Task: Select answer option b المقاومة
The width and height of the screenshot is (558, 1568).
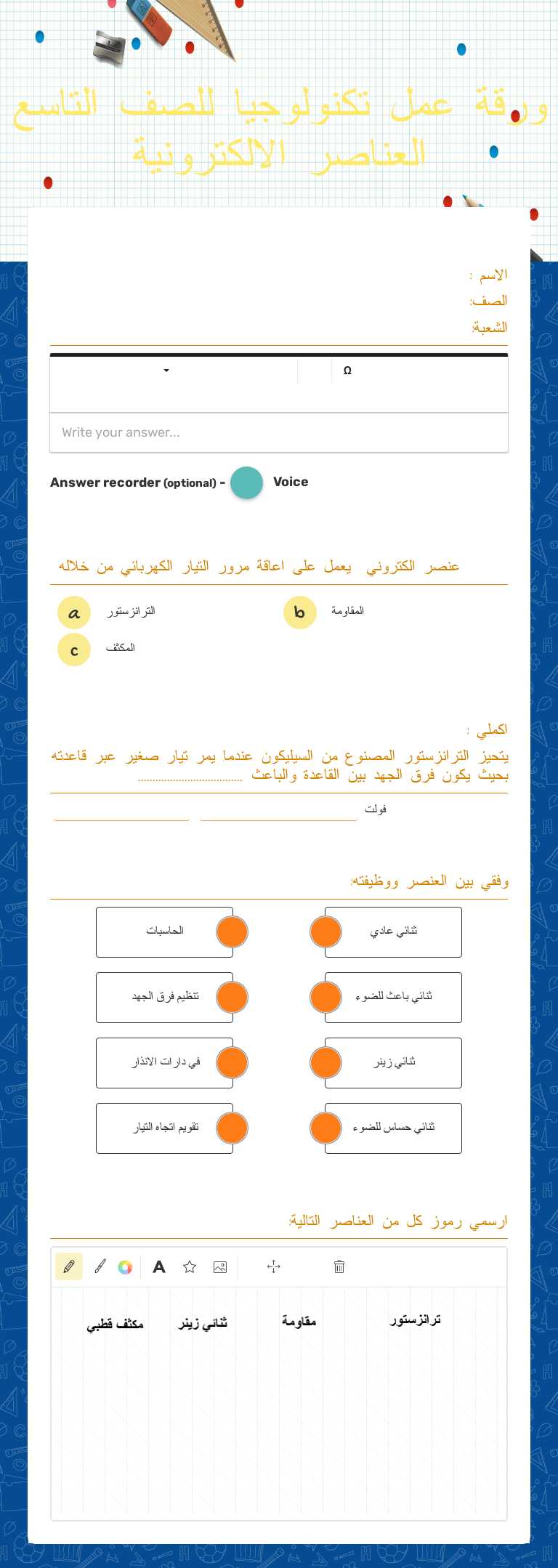Action: tap(299, 613)
